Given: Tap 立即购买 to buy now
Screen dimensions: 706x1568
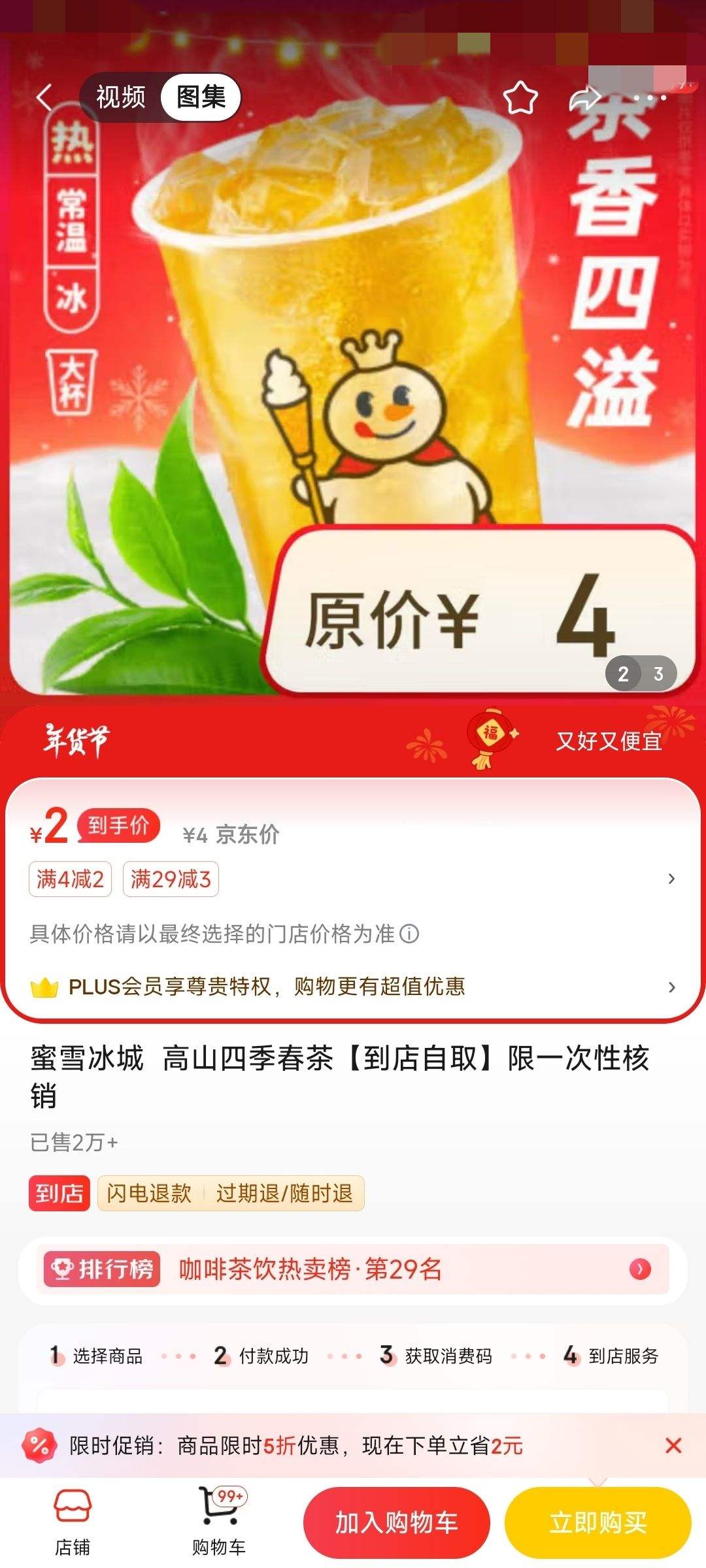Looking at the screenshot, I should [x=598, y=1523].
